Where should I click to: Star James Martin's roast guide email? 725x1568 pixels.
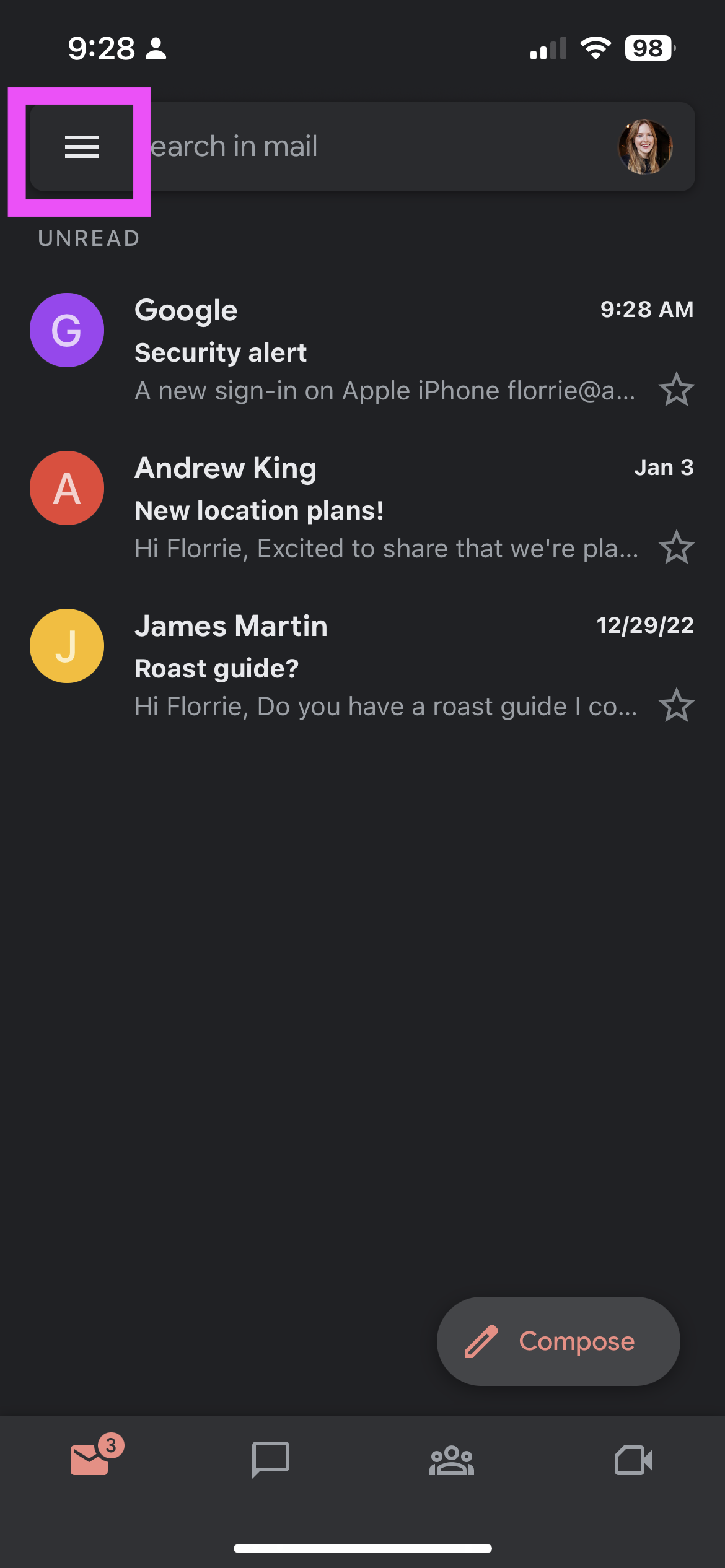[675, 705]
